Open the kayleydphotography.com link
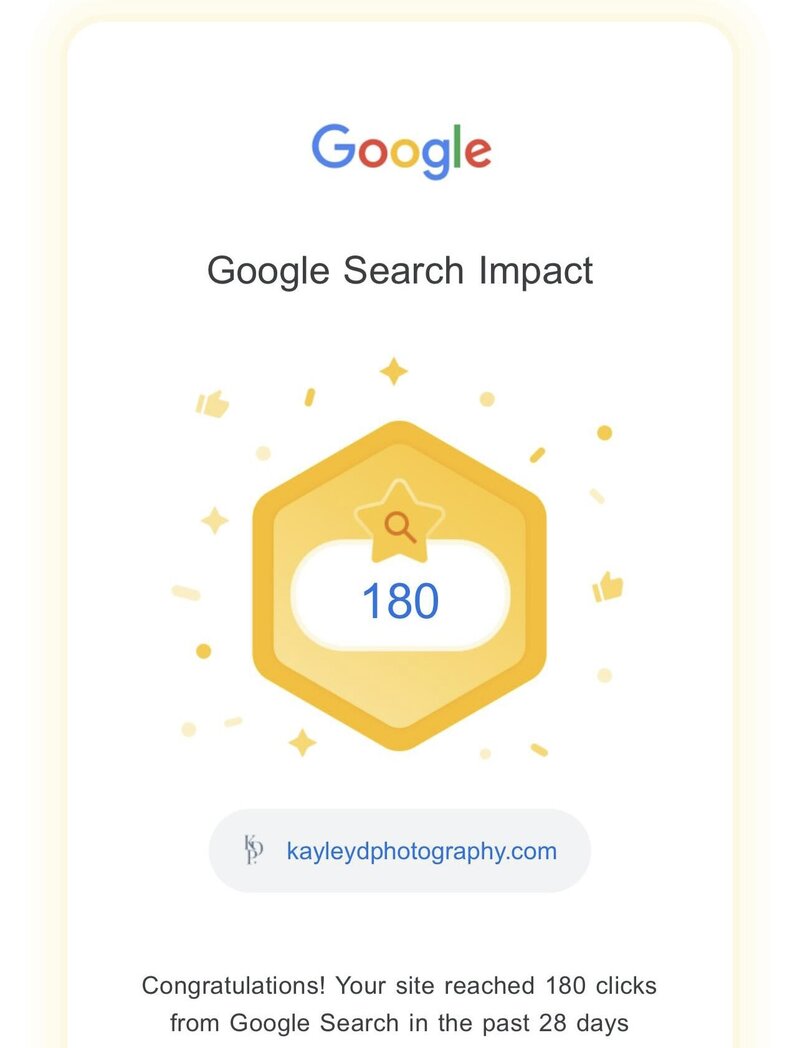The height and width of the screenshot is (1048, 800). tap(421, 851)
